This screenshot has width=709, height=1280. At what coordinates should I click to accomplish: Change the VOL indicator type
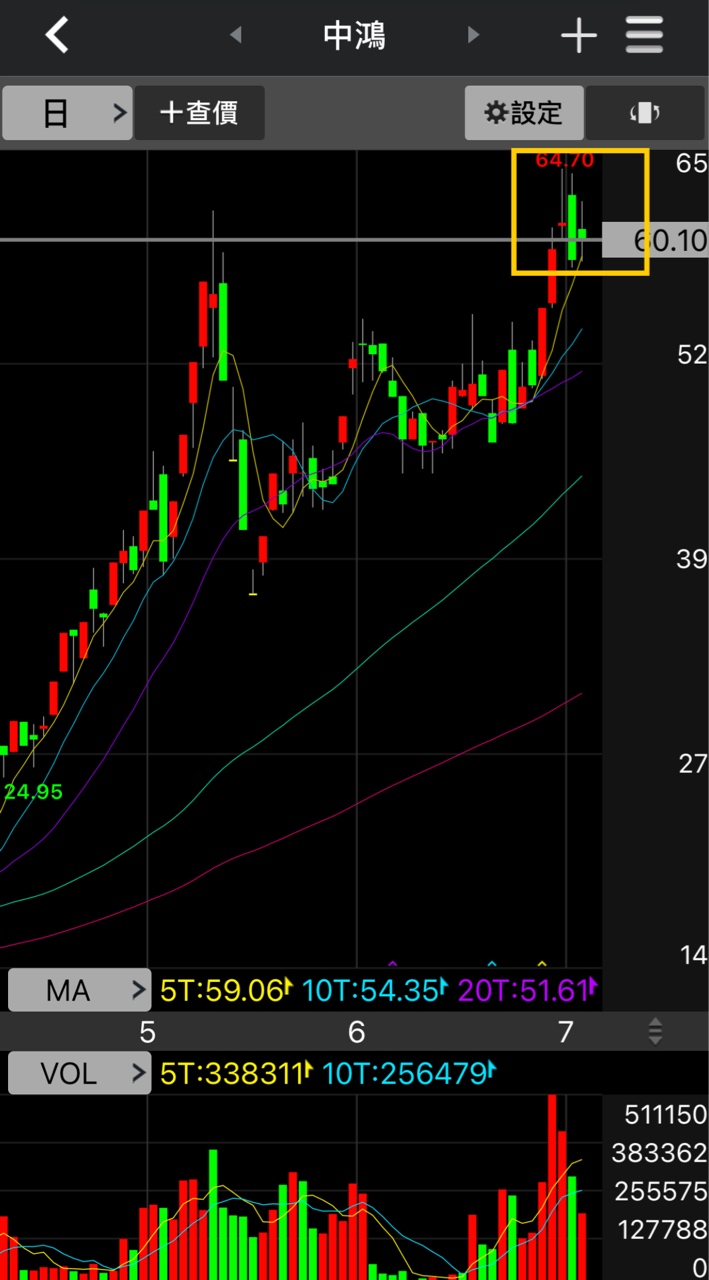(x=79, y=1073)
